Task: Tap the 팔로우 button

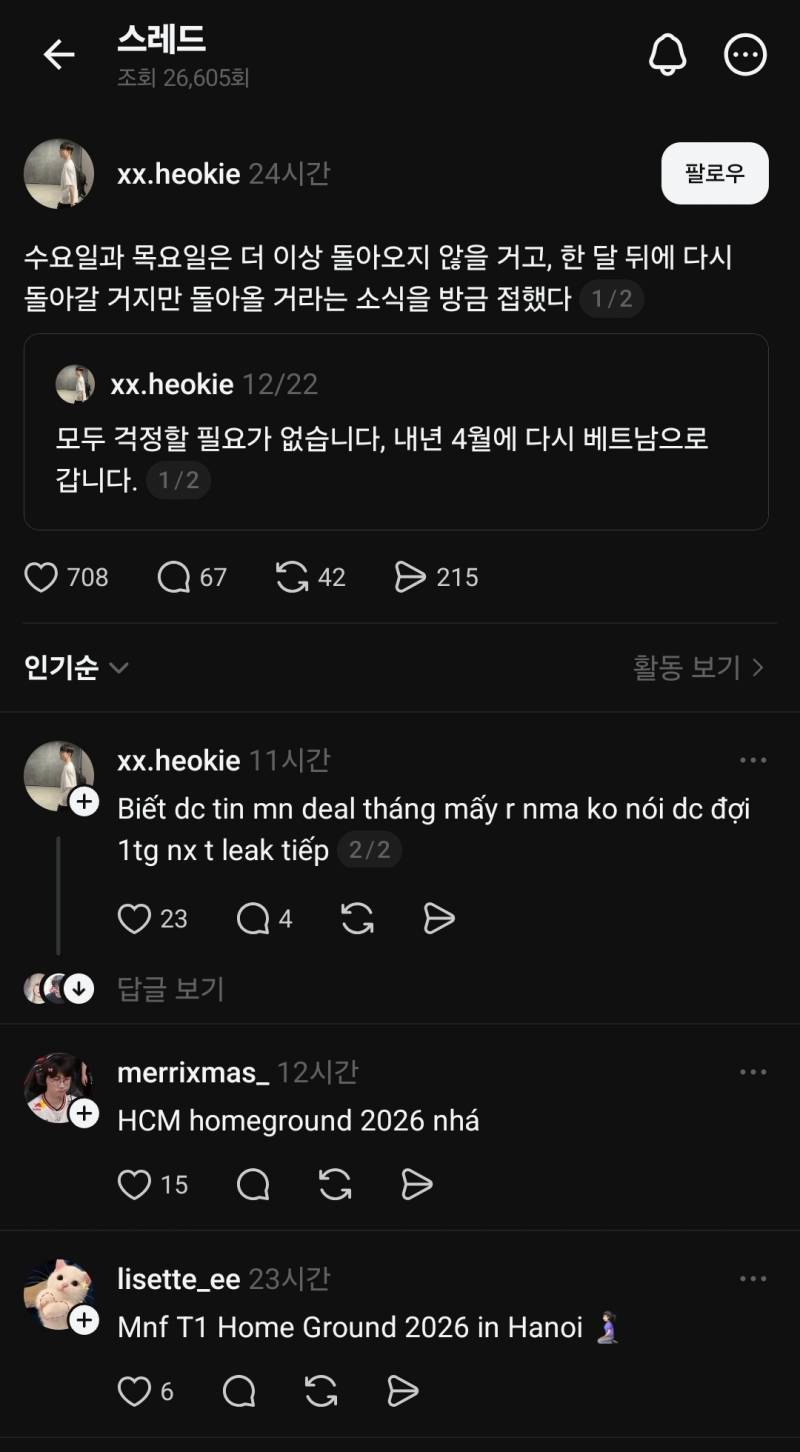Action: 715,173
